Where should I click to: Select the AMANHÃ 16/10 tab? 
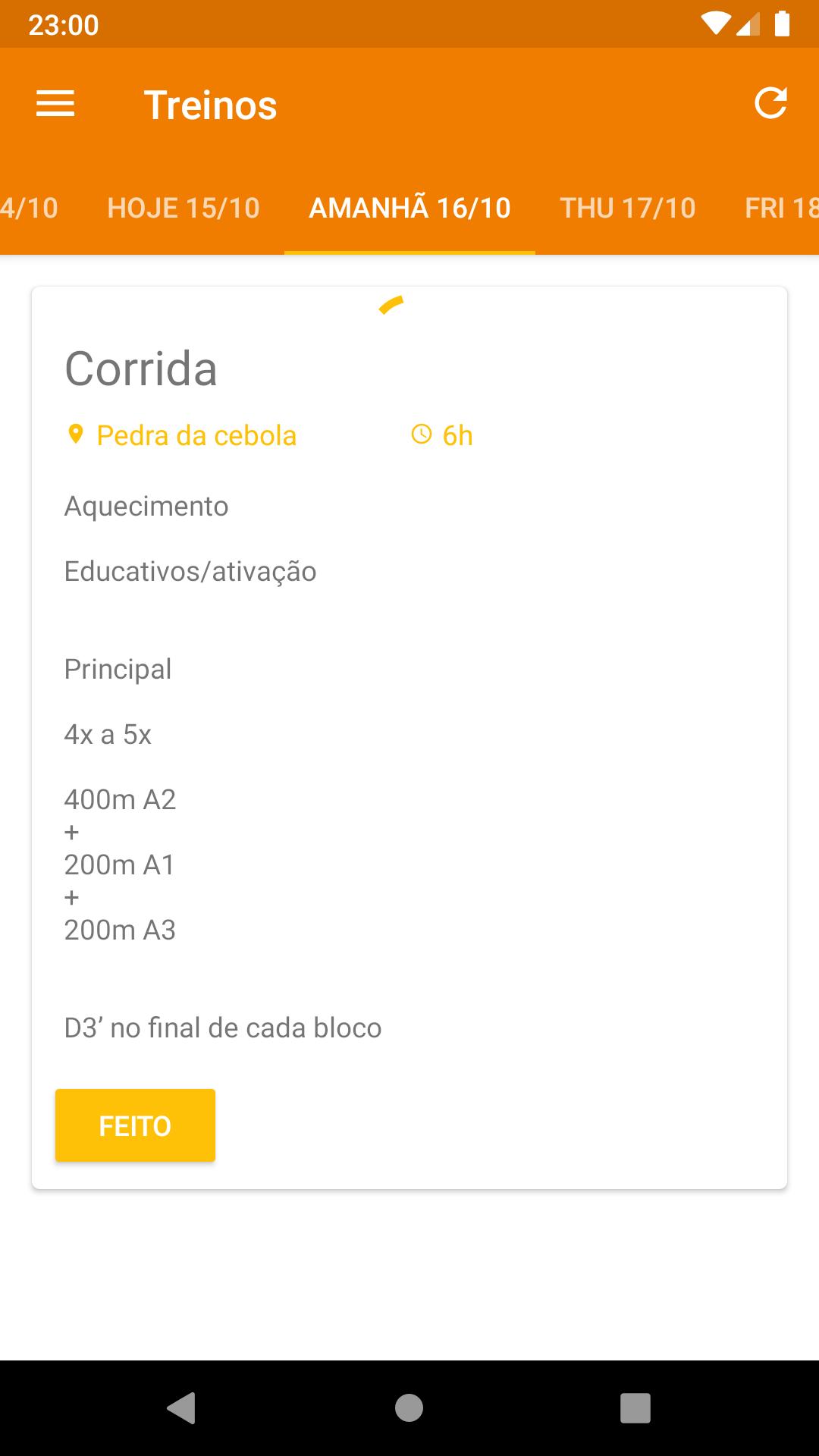[x=409, y=208]
